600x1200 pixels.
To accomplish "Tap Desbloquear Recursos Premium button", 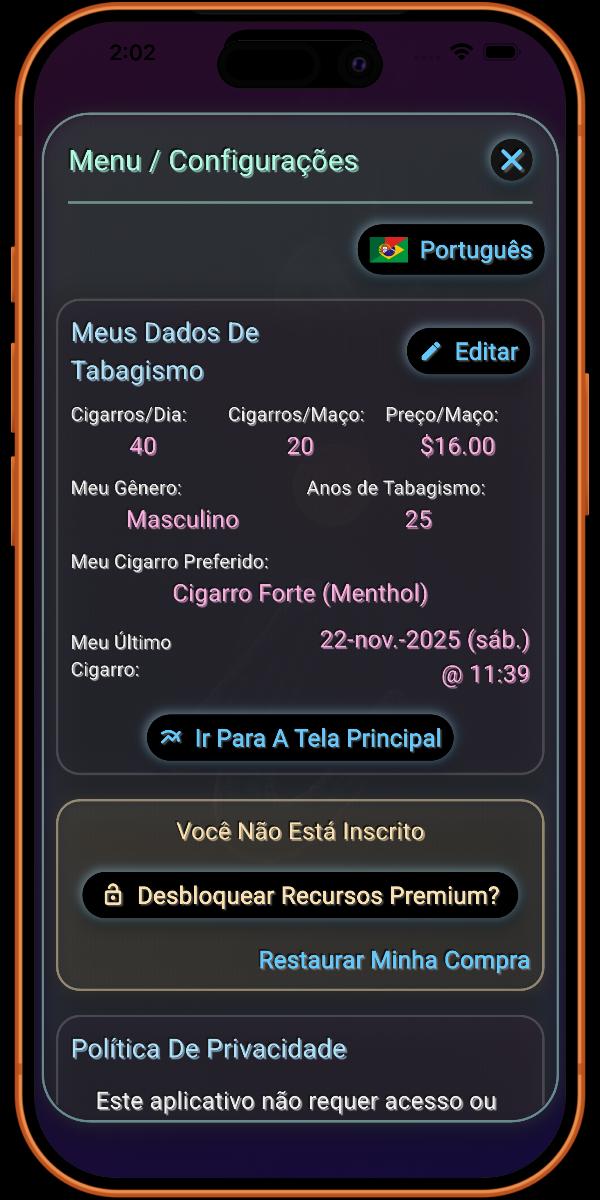I will 300,895.
